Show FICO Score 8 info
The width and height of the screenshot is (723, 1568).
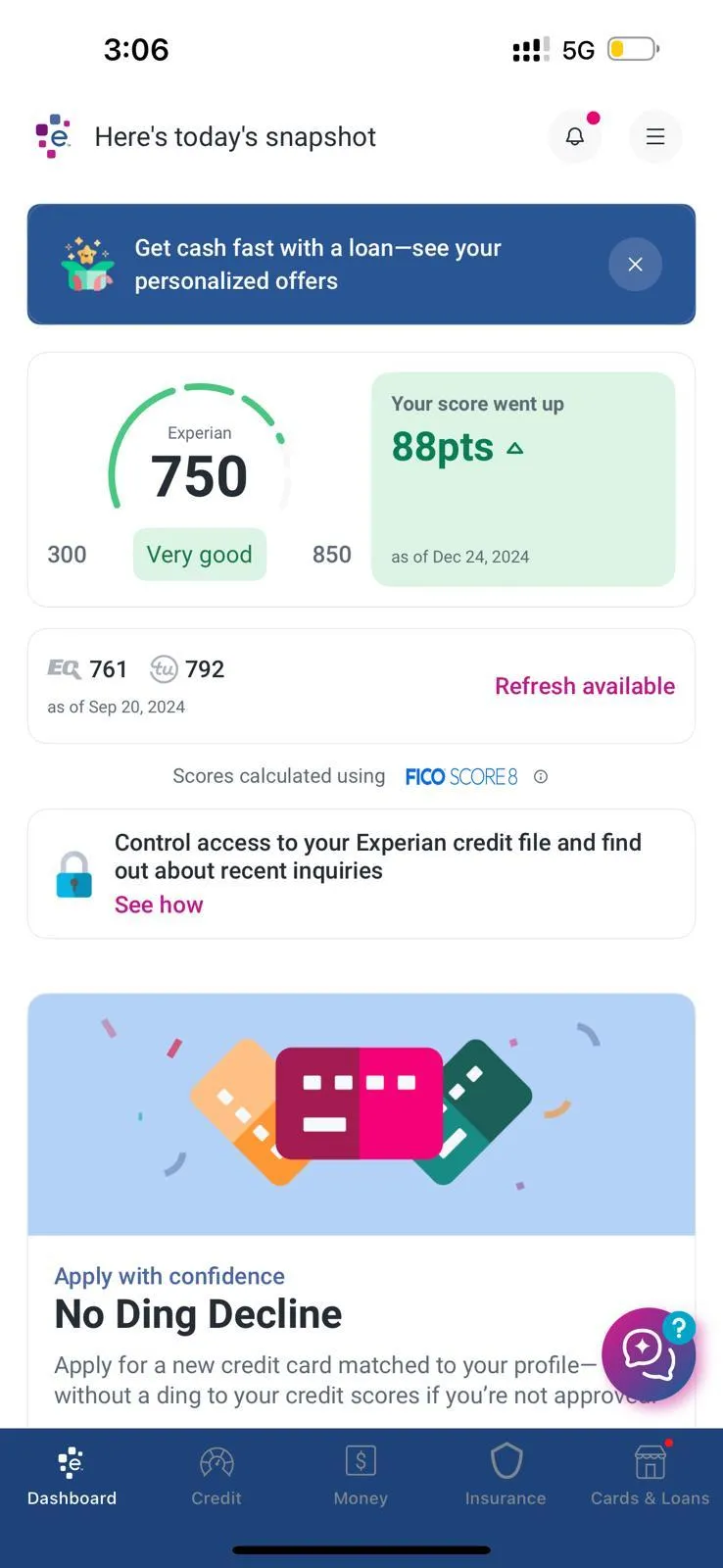point(541,776)
